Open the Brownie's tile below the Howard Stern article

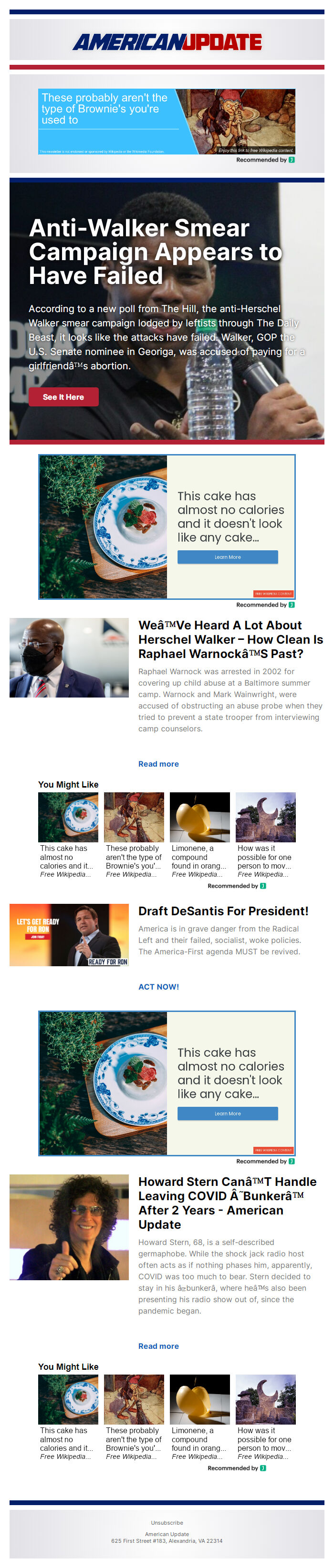[x=134, y=1416]
